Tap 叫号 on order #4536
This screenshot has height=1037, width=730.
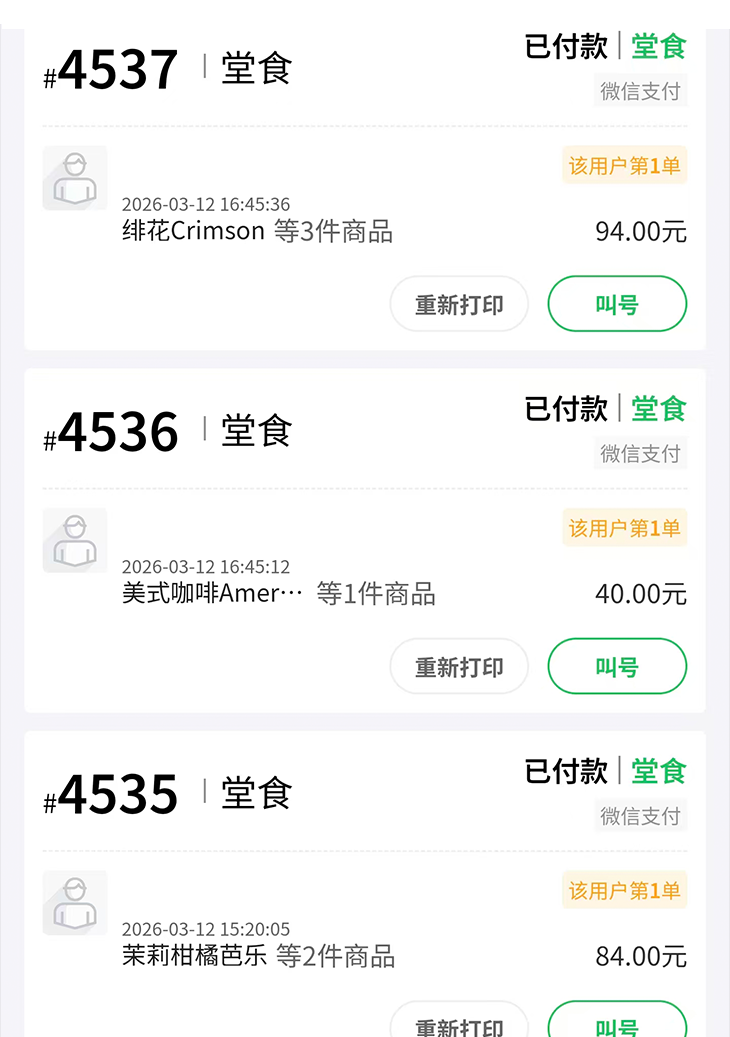point(617,666)
